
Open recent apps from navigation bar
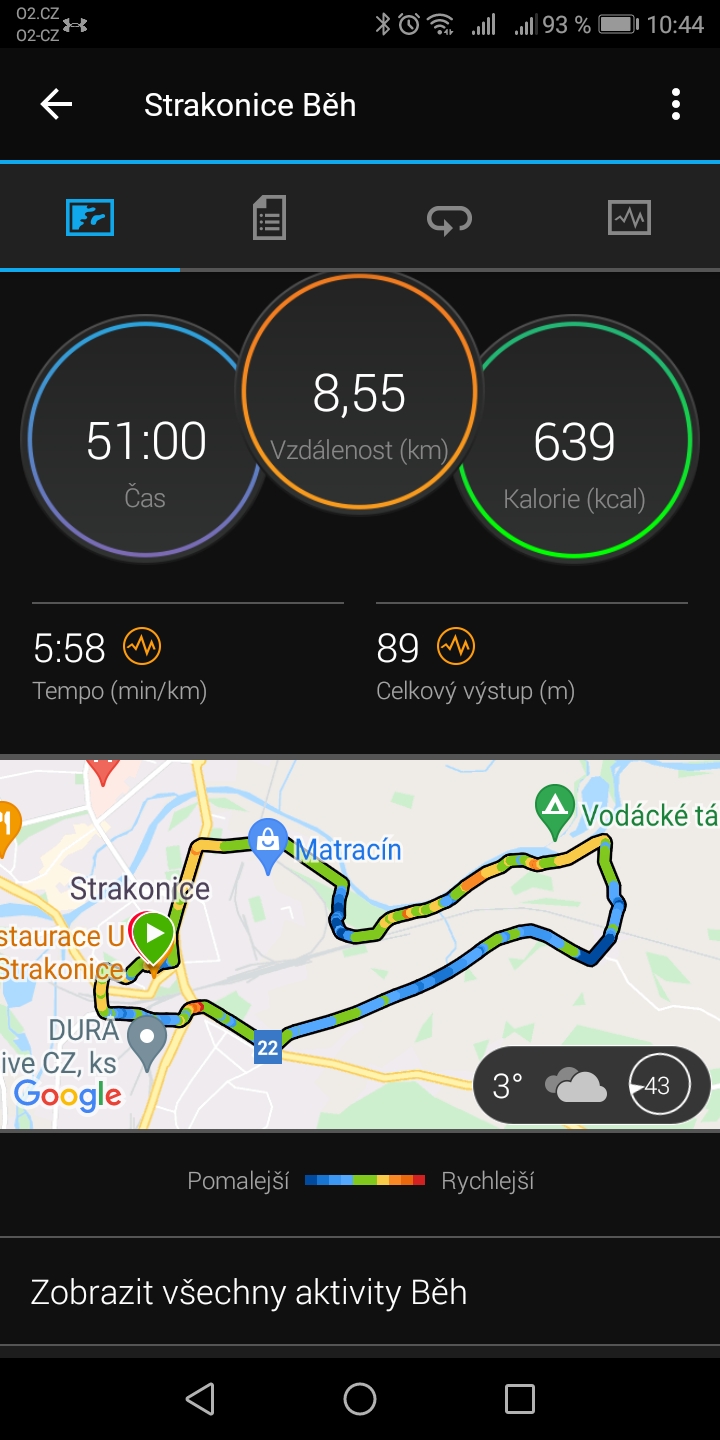coord(520,1399)
